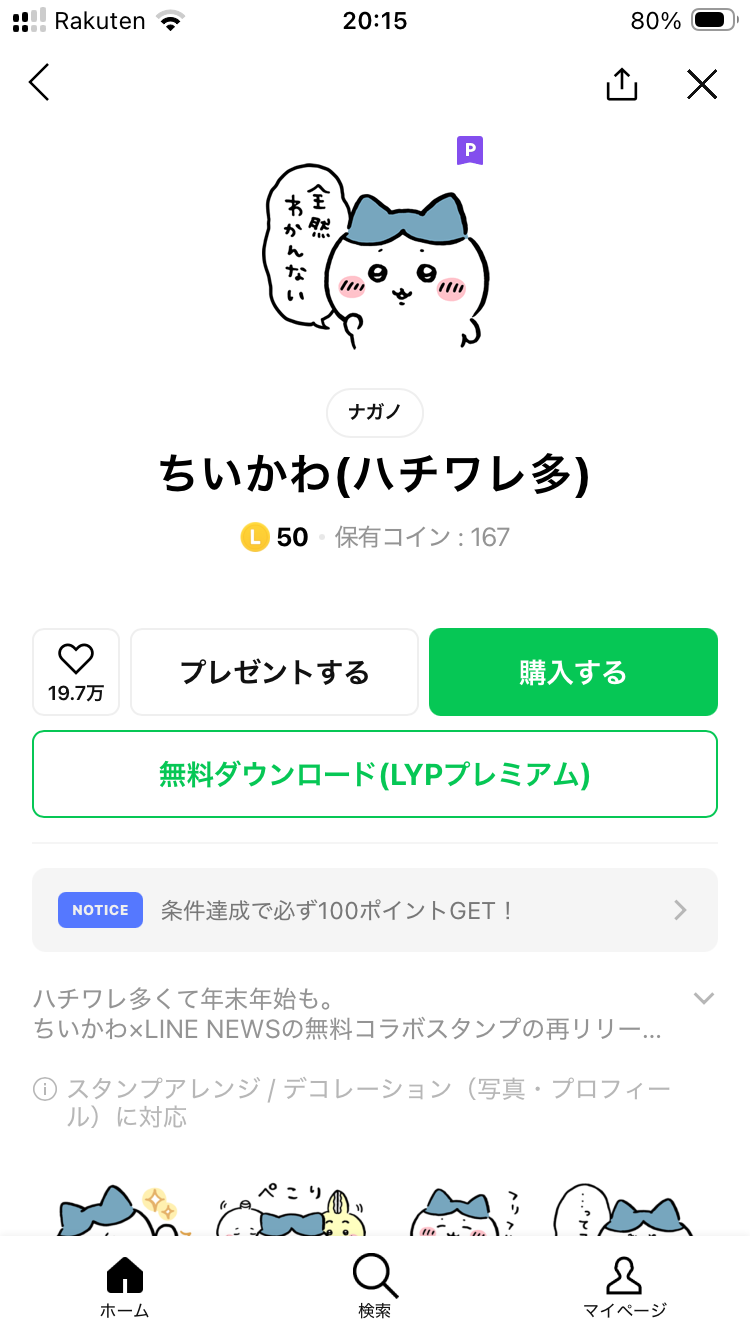Go back using the top-left arrow
This screenshot has height=1334, width=750.
coord(40,83)
